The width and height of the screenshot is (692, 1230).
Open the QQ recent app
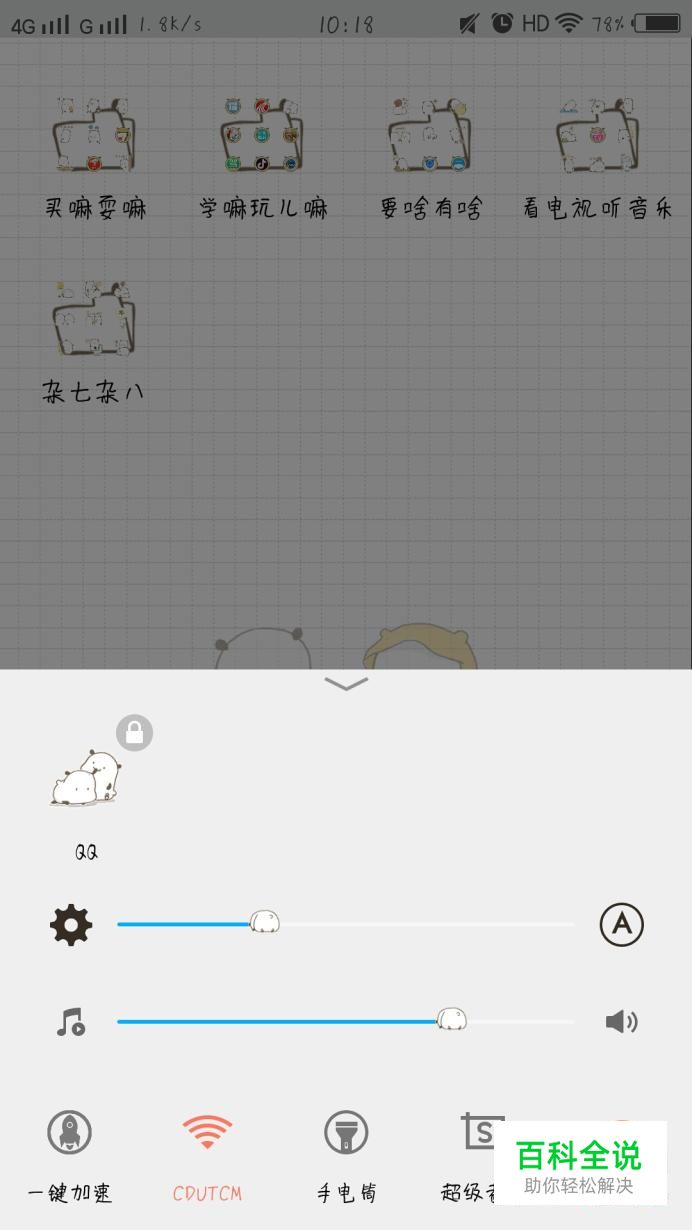(86, 781)
